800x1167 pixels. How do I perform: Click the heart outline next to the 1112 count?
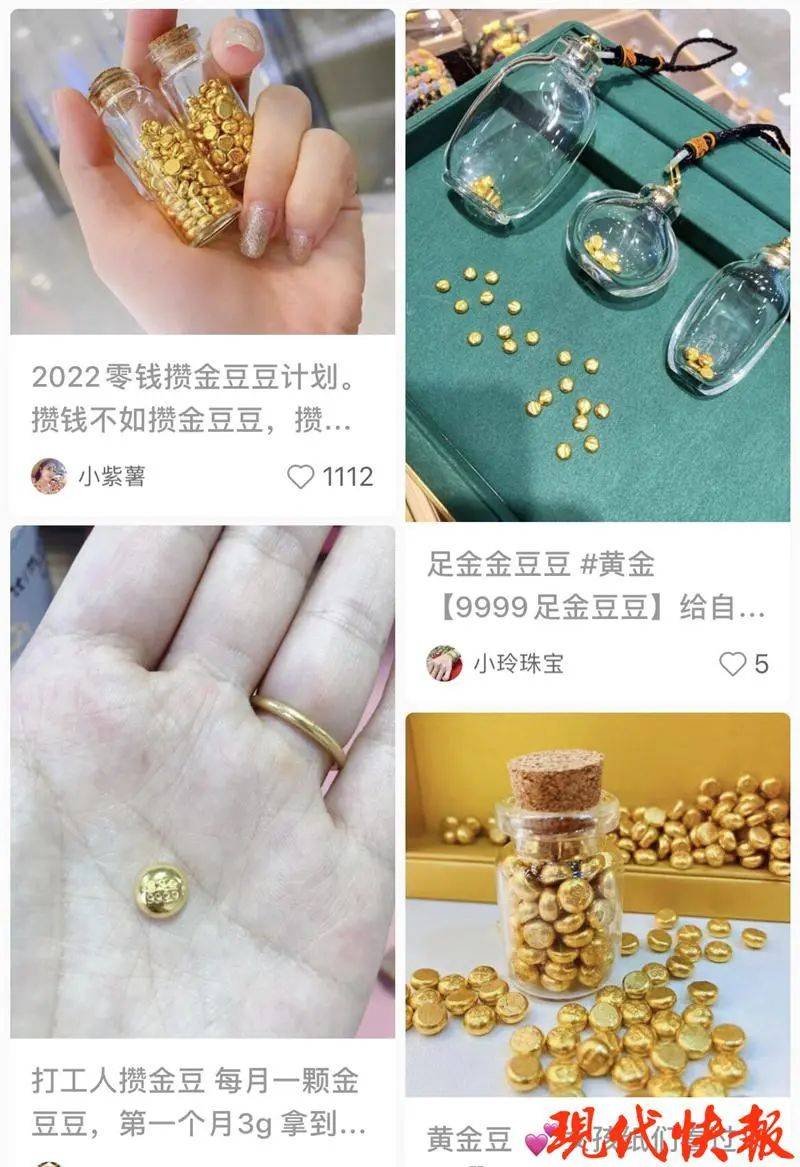click(x=300, y=478)
